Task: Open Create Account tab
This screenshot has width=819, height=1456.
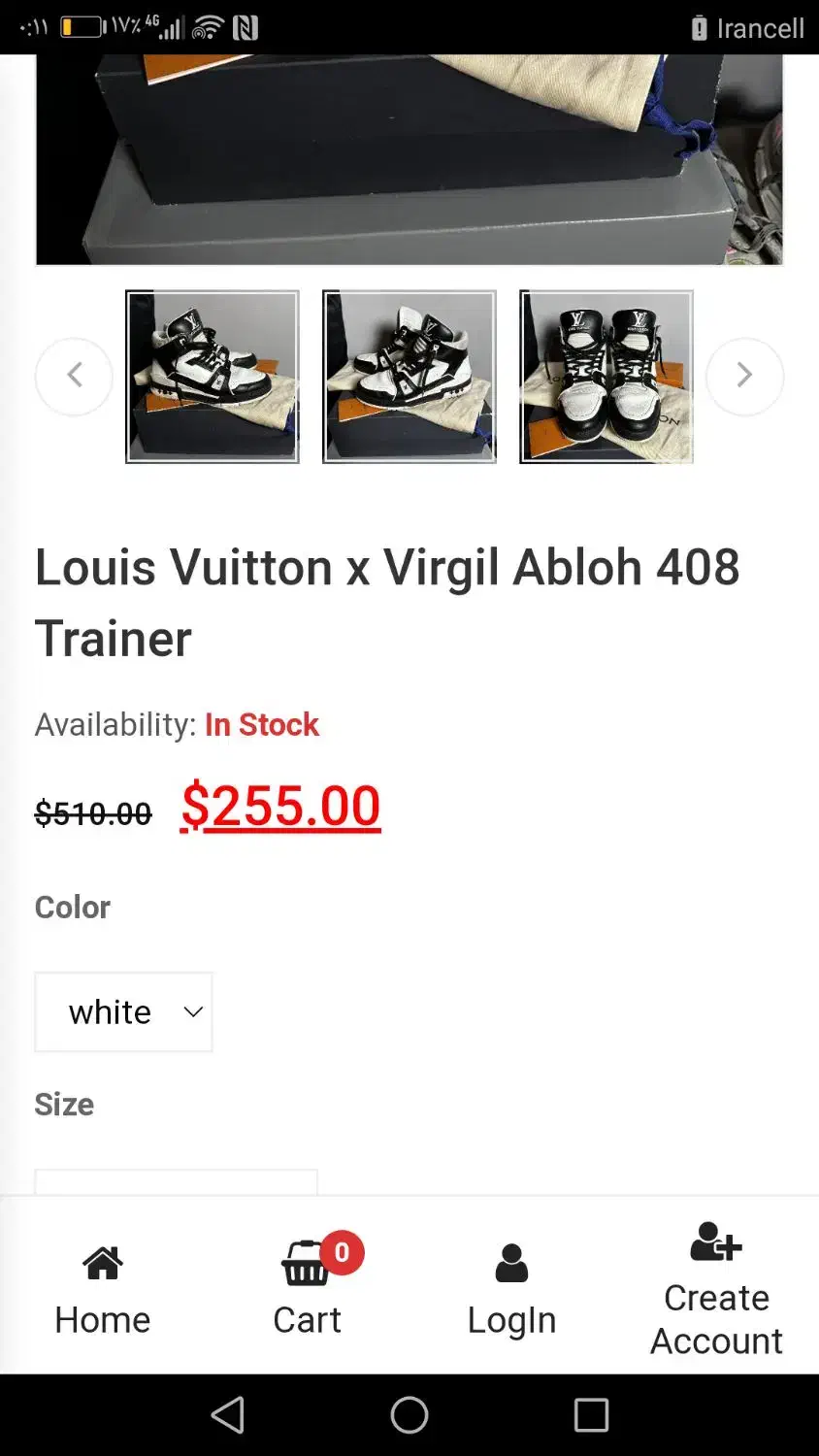Action: [716, 1290]
